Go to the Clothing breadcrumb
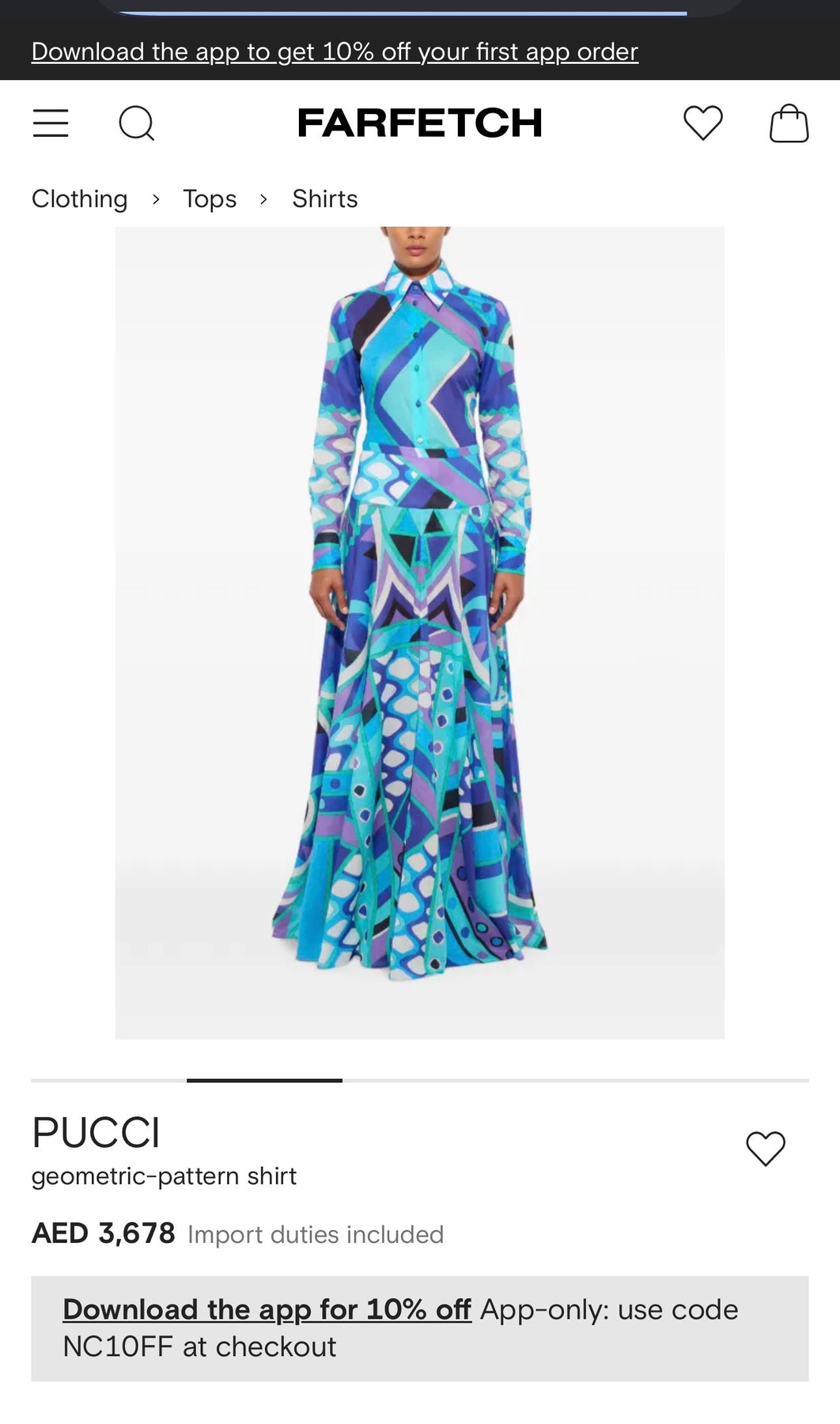Image resolution: width=840 pixels, height=1424 pixels. coord(79,199)
